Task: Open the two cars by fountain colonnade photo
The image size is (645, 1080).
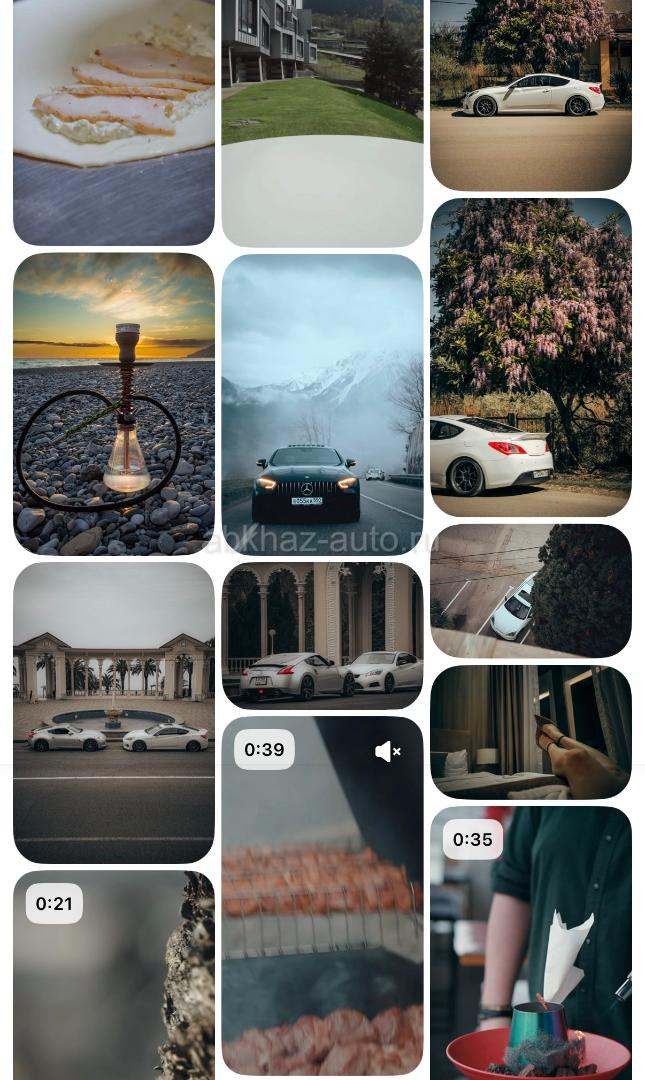Action: pyautogui.click(x=114, y=713)
